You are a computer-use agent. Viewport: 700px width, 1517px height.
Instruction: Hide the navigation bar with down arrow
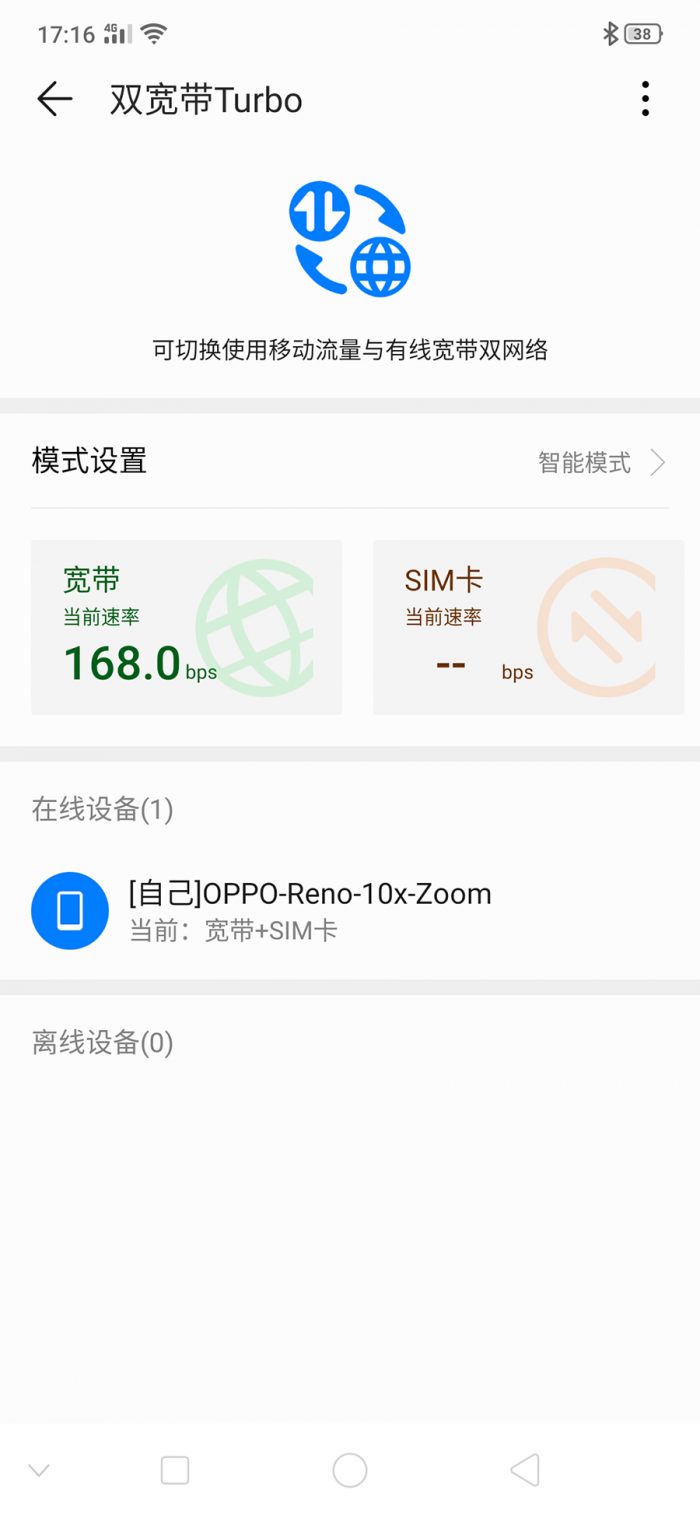pyautogui.click(x=39, y=1470)
